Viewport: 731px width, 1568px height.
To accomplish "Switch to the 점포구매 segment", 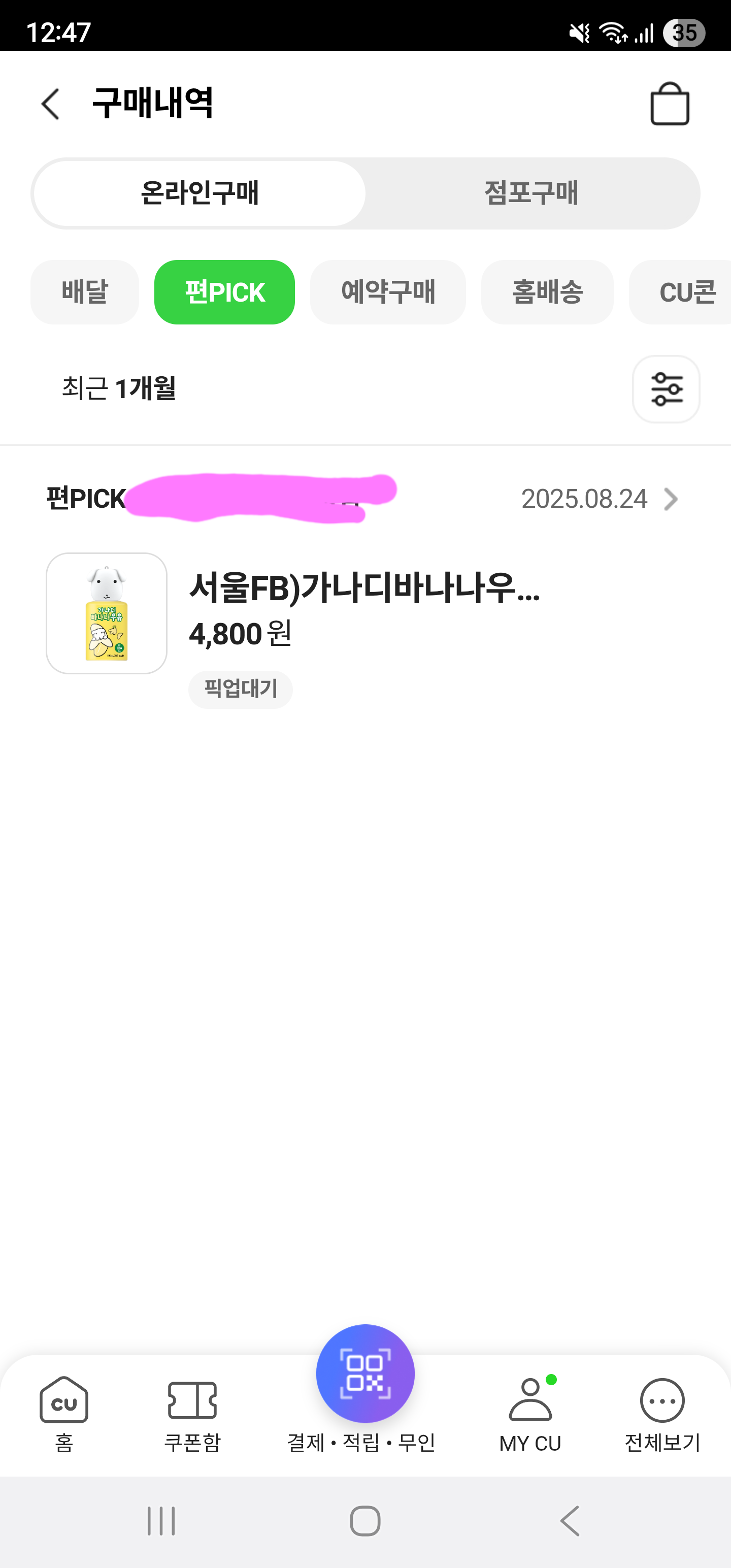I will [x=531, y=193].
